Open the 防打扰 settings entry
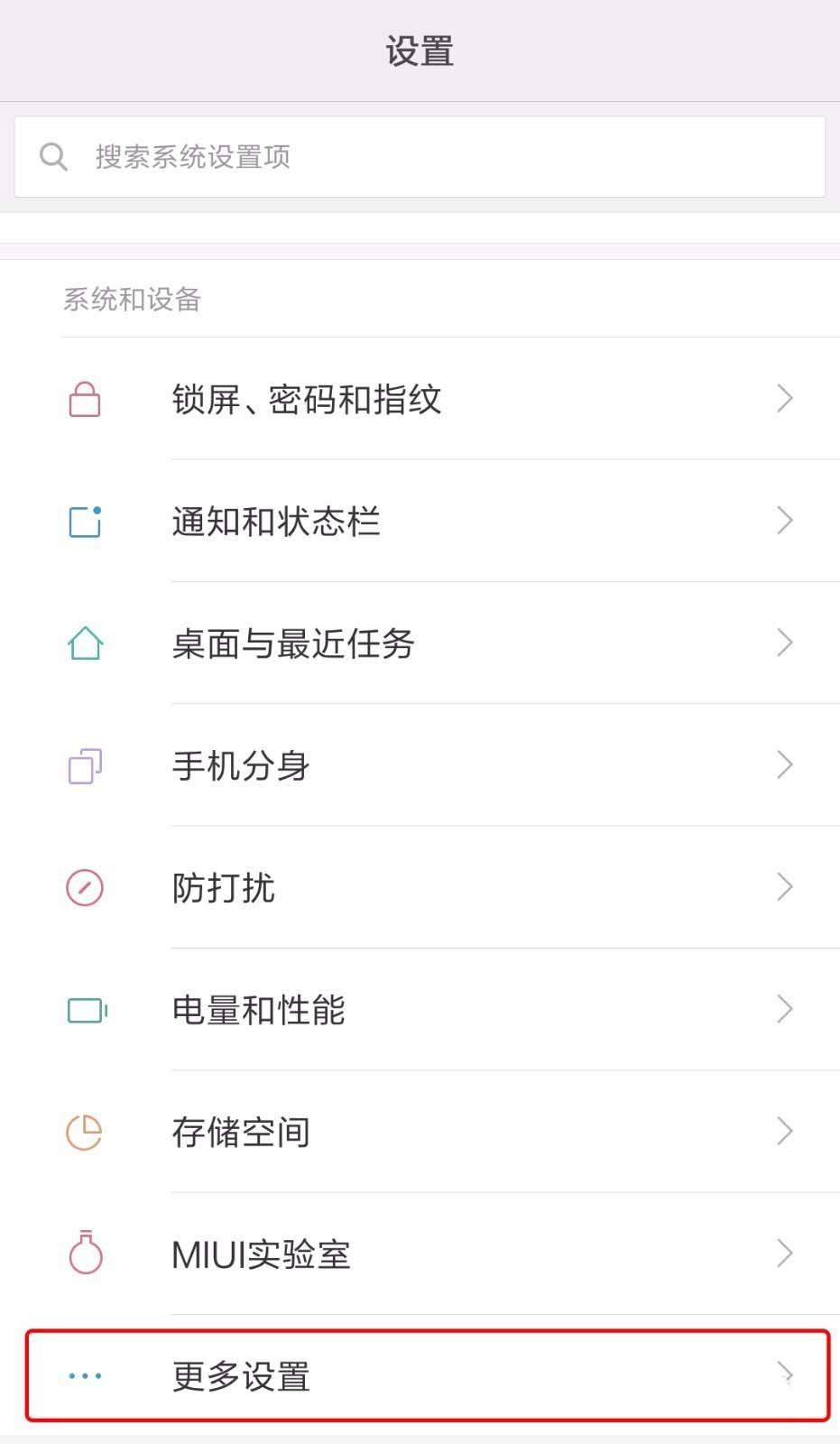 pyautogui.click(x=420, y=888)
